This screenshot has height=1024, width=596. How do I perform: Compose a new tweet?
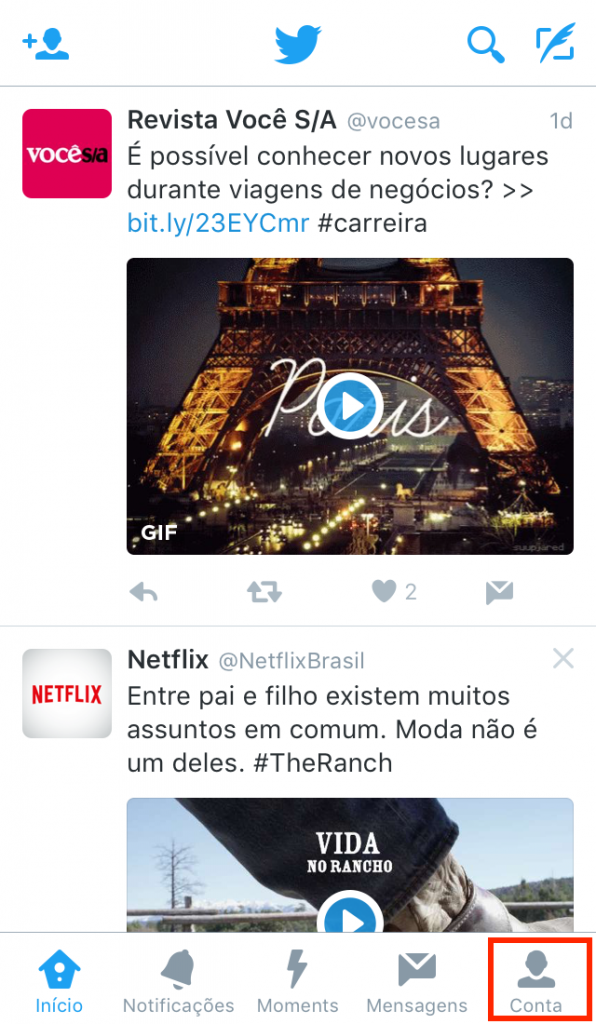click(555, 43)
